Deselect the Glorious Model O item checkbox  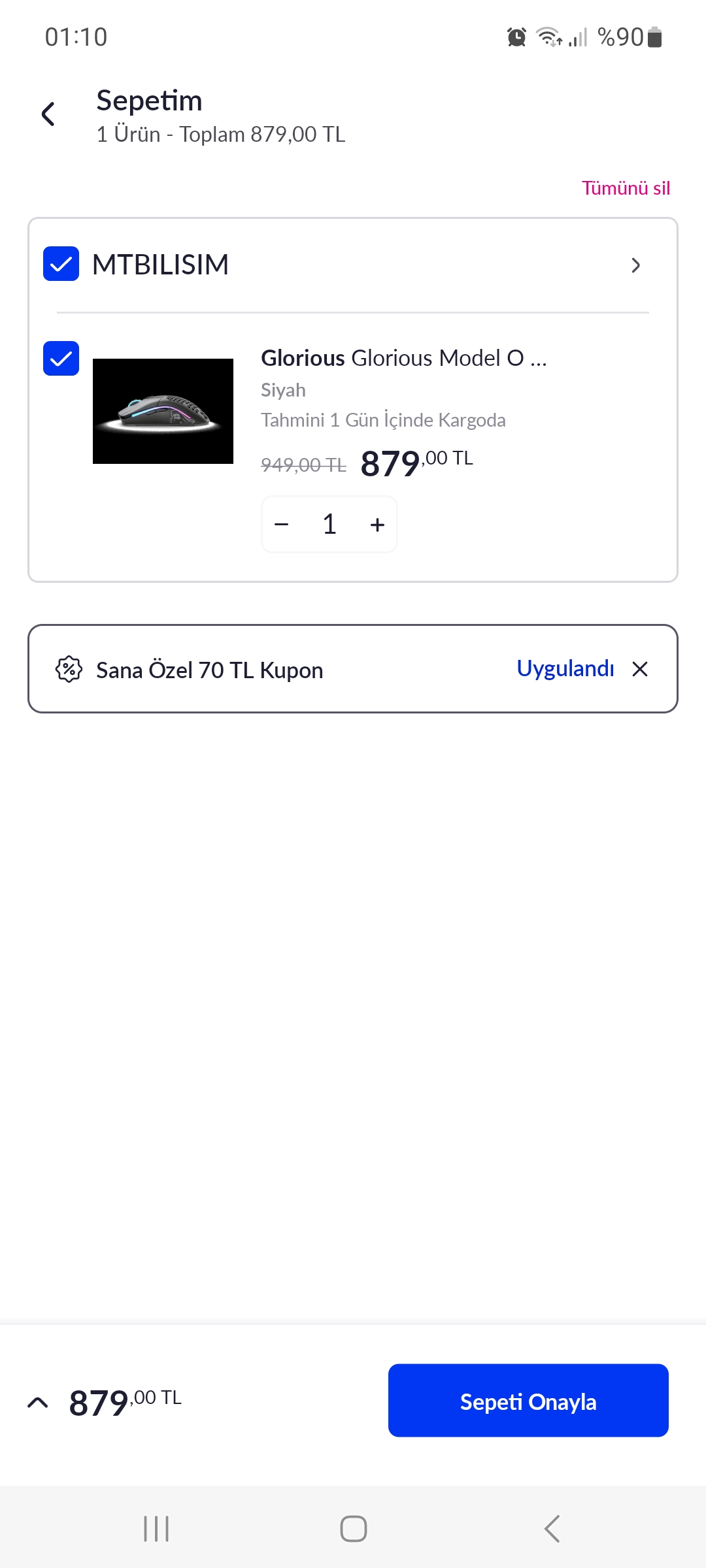pos(61,359)
